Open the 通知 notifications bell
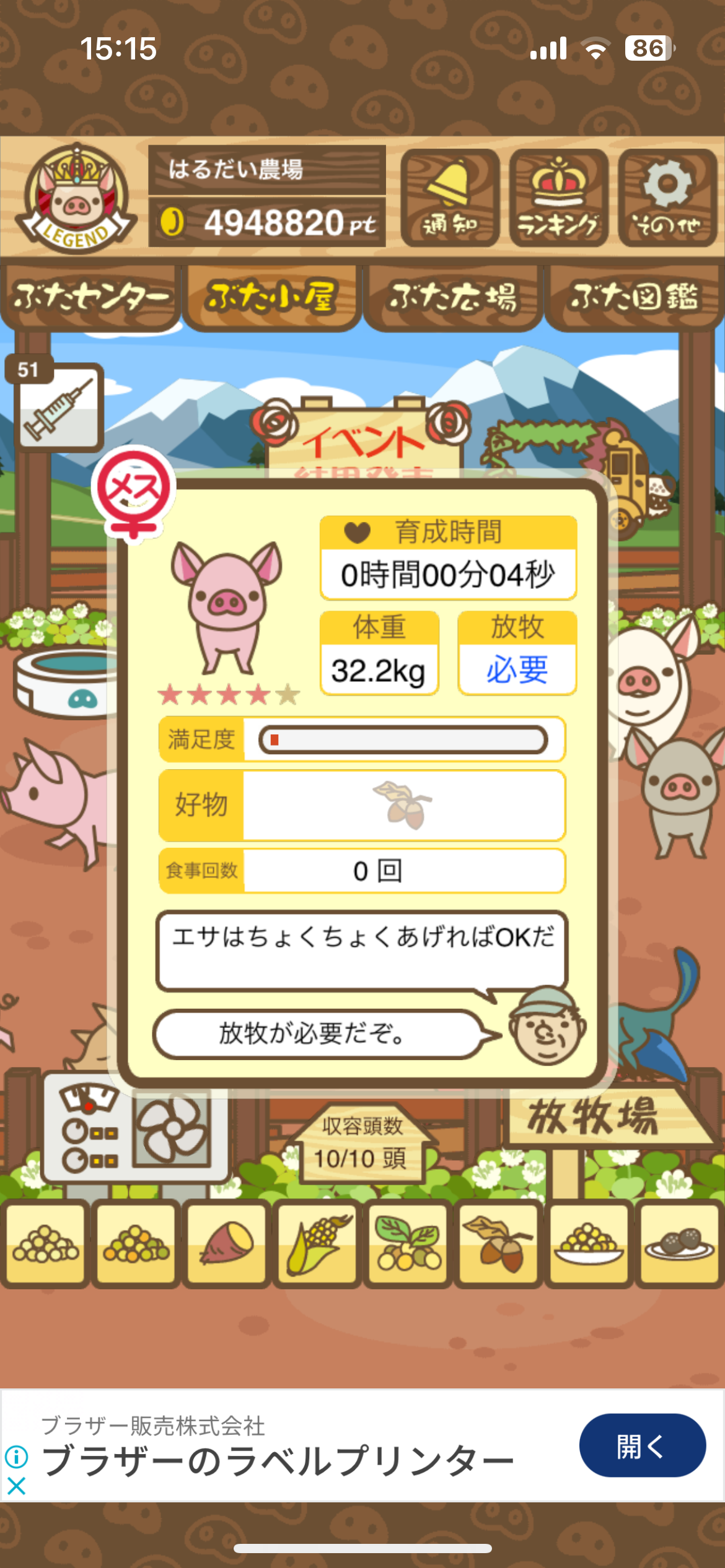725x1568 pixels. pos(450,198)
